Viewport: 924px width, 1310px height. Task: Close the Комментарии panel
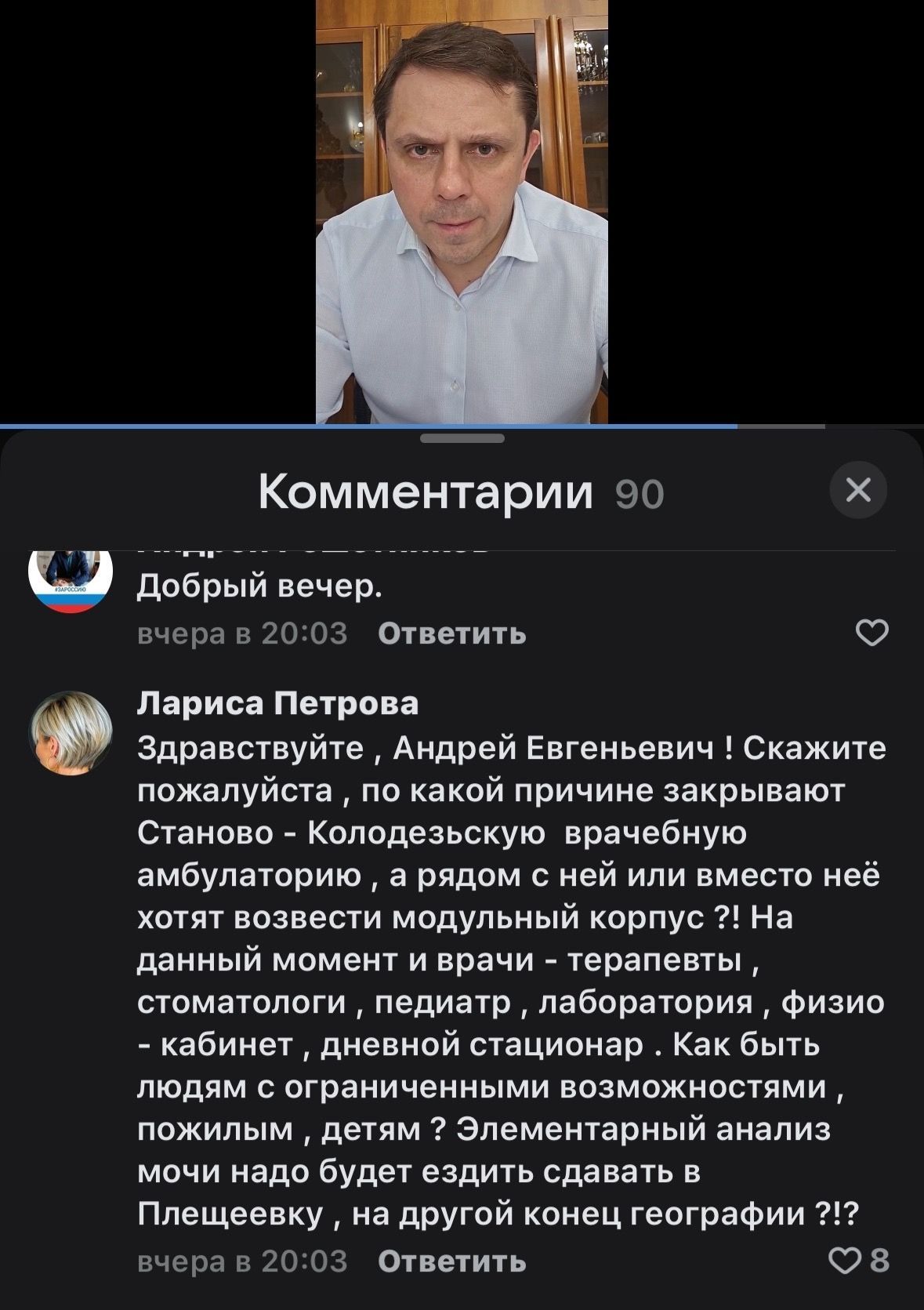pyautogui.click(x=858, y=490)
